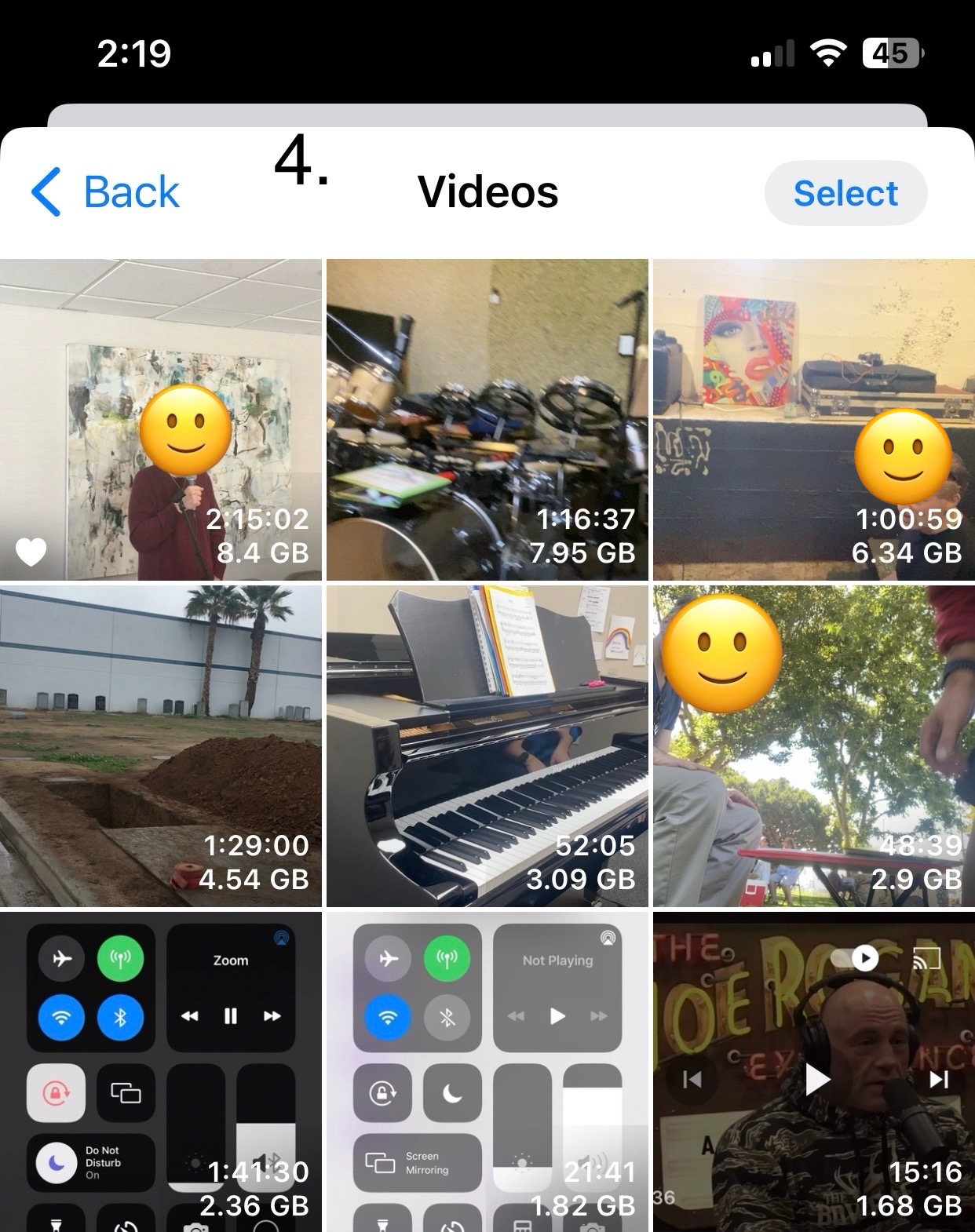Play the 3.09 GB piano video
The image size is (975, 1232).
(487, 746)
